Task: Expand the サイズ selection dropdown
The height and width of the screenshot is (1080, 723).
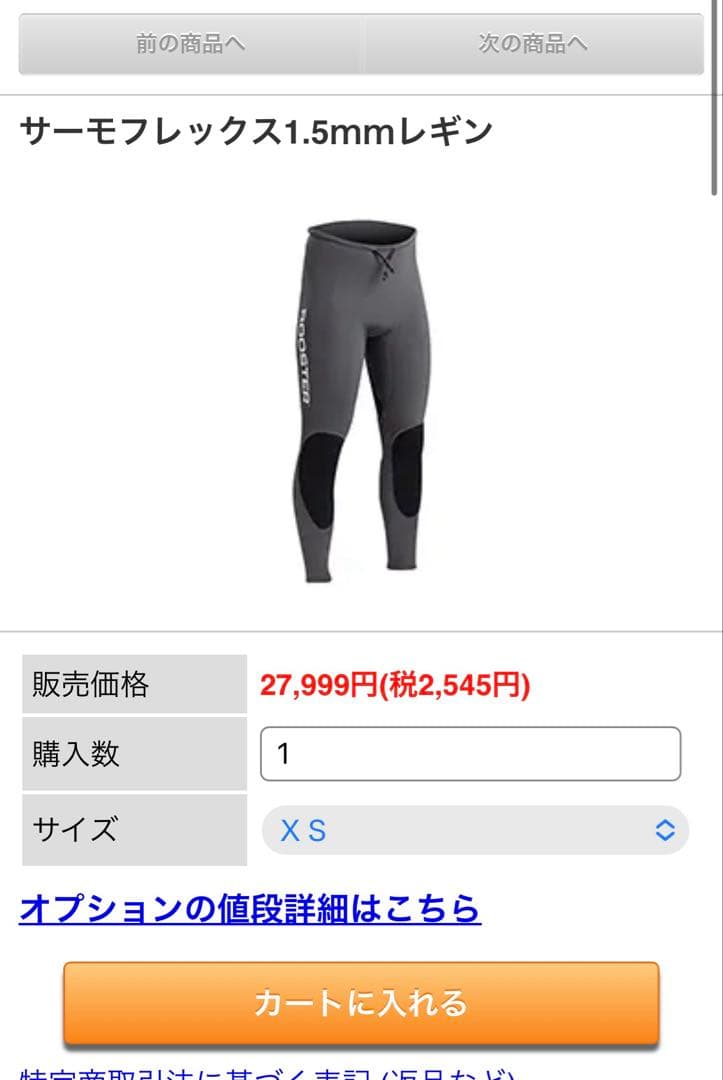Action: click(x=470, y=830)
